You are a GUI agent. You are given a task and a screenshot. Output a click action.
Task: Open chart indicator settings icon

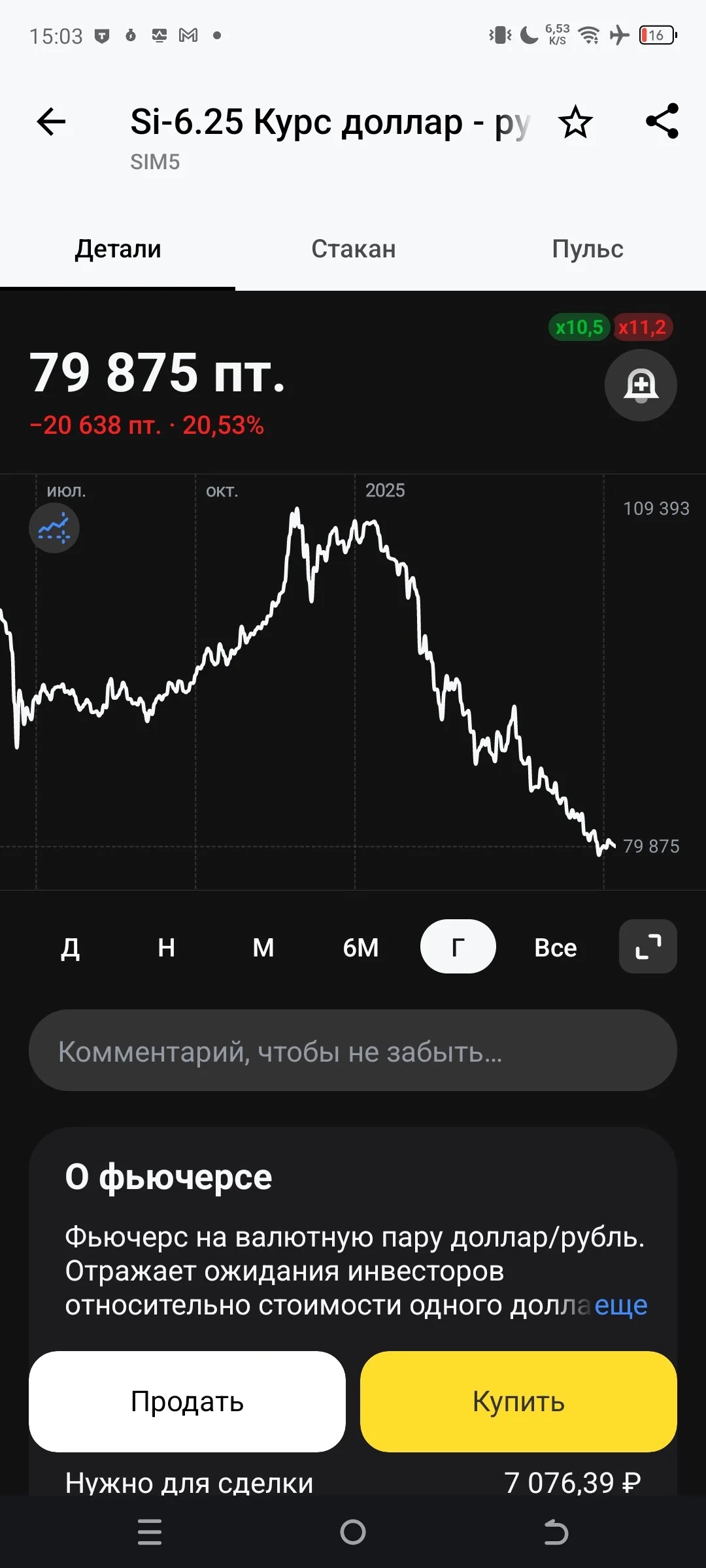[x=54, y=528]
